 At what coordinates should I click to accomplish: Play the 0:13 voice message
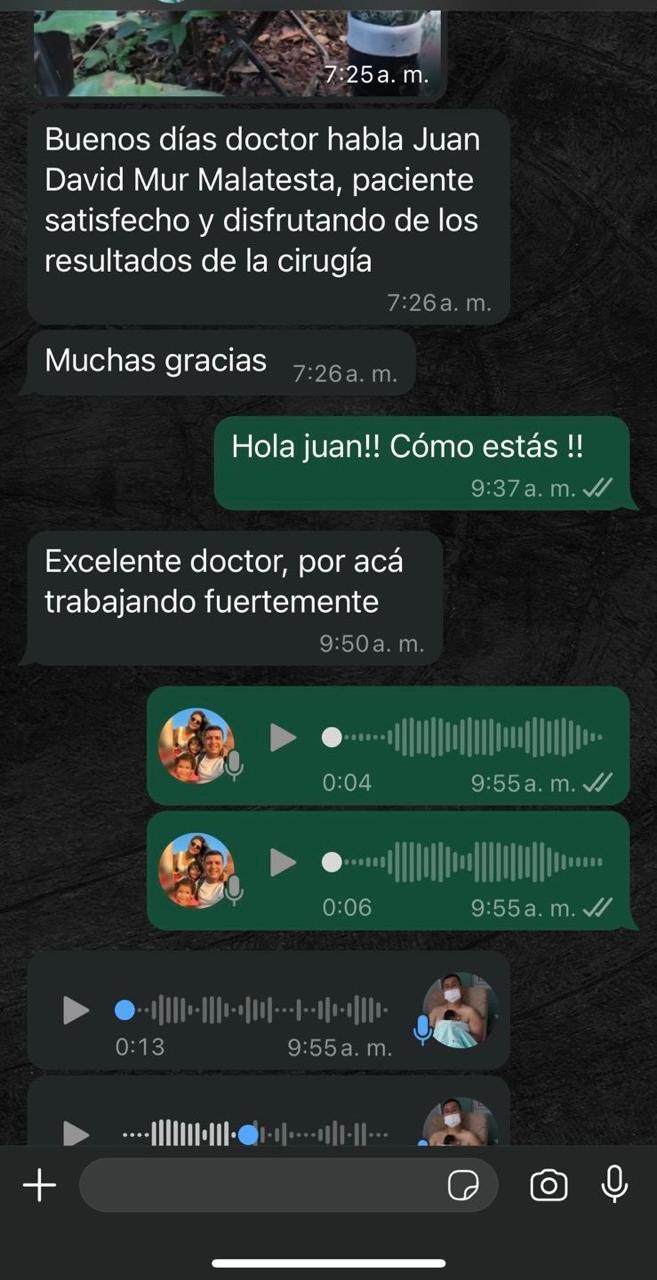(x=76, y=1010)
